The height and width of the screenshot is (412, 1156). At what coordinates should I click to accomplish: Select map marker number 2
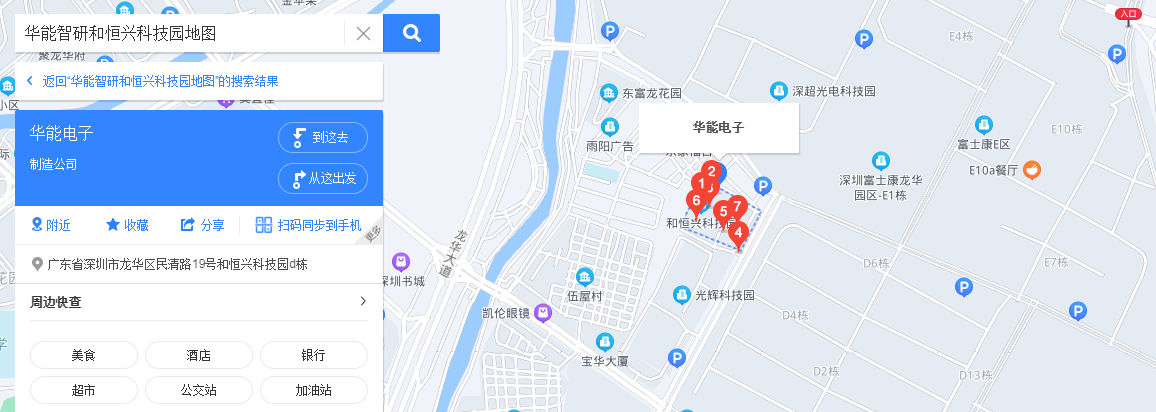coord(712,171)
